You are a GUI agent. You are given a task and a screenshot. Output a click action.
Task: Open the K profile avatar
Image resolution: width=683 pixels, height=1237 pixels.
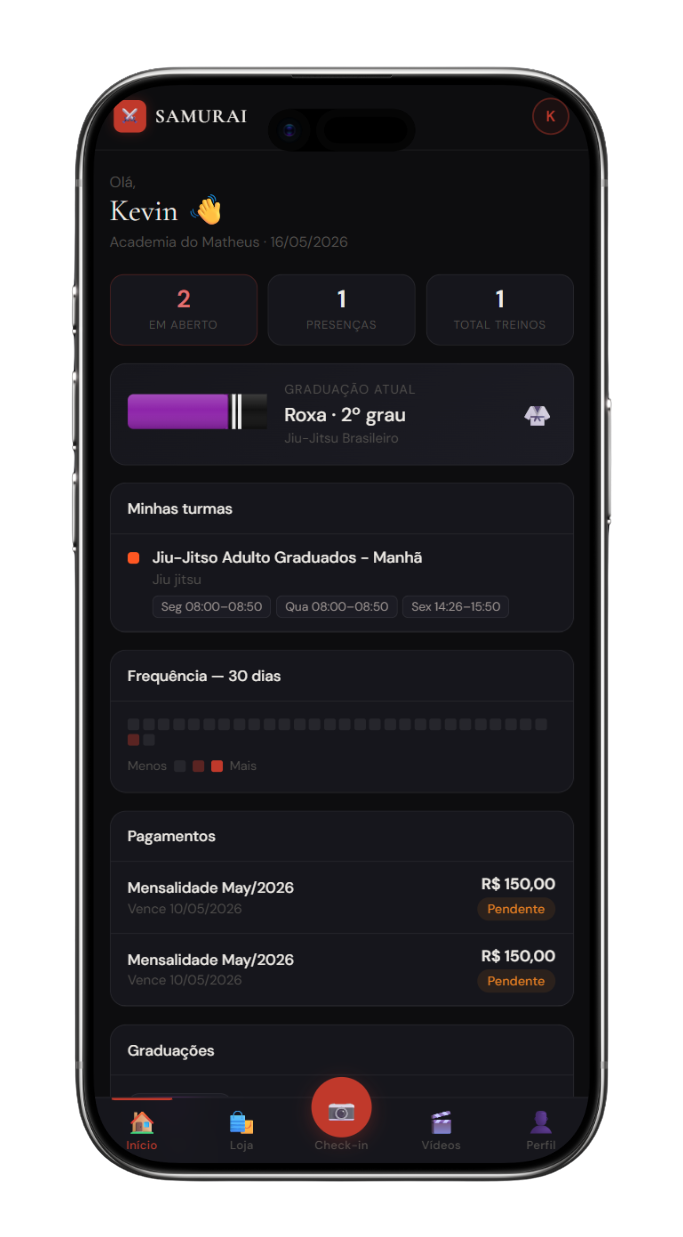pos(550,117)
